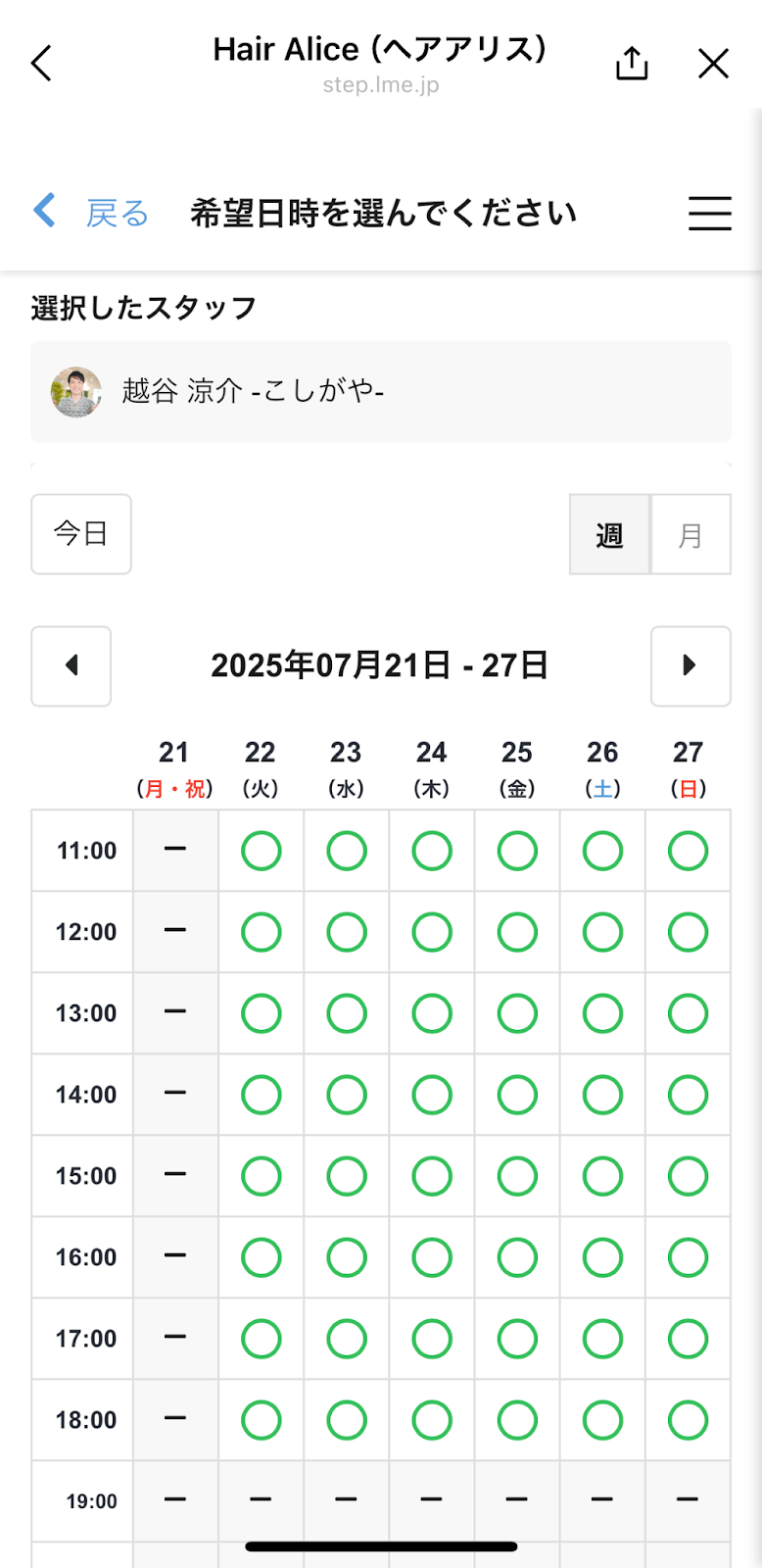The width and height of the screenshot is (762, 1568).
Task: Select the 週 week view
Action: click(x=609, y=534)
